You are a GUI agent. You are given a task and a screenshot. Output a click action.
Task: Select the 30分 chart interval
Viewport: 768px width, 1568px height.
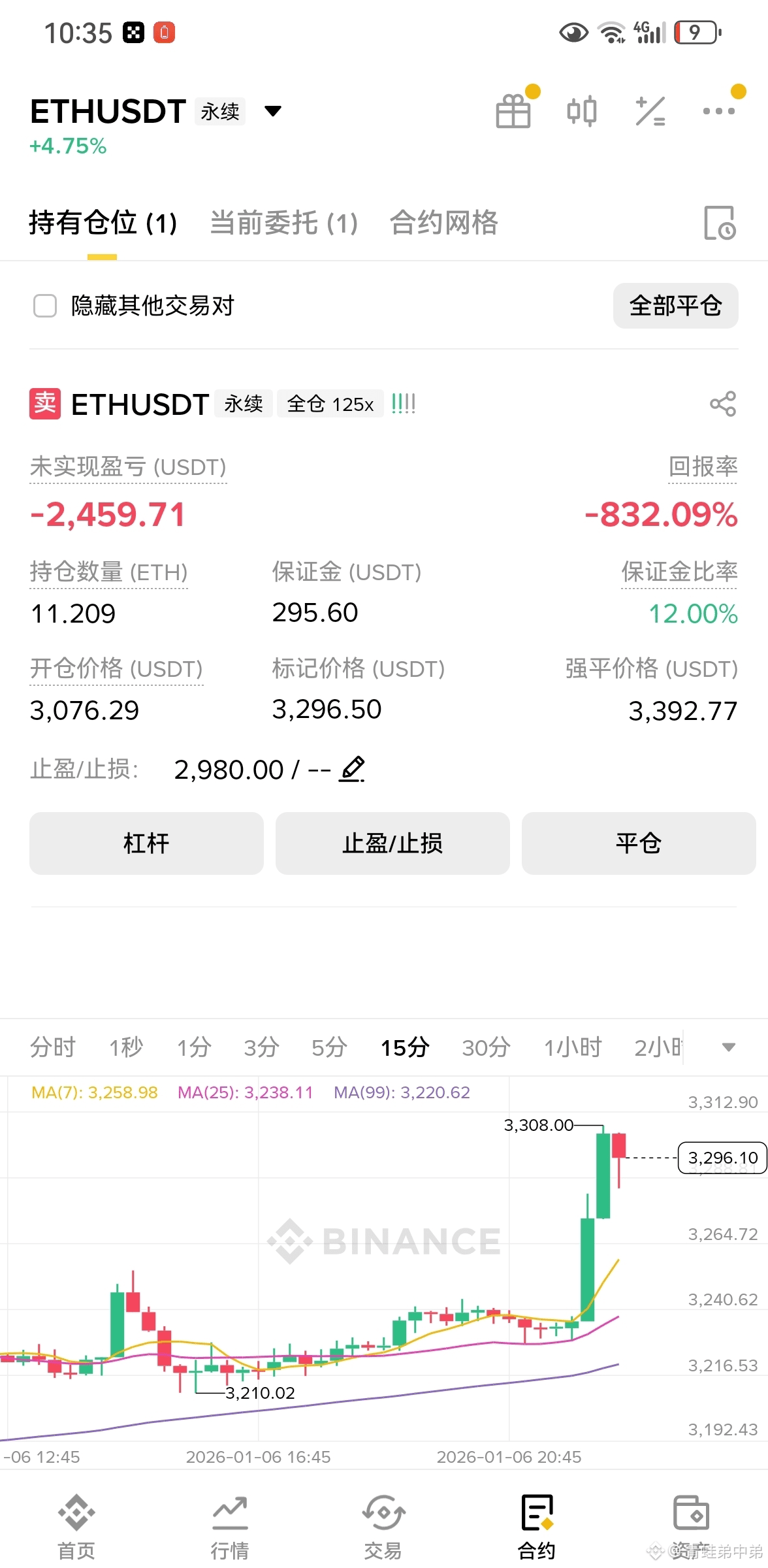click(x=486, y=1047)
